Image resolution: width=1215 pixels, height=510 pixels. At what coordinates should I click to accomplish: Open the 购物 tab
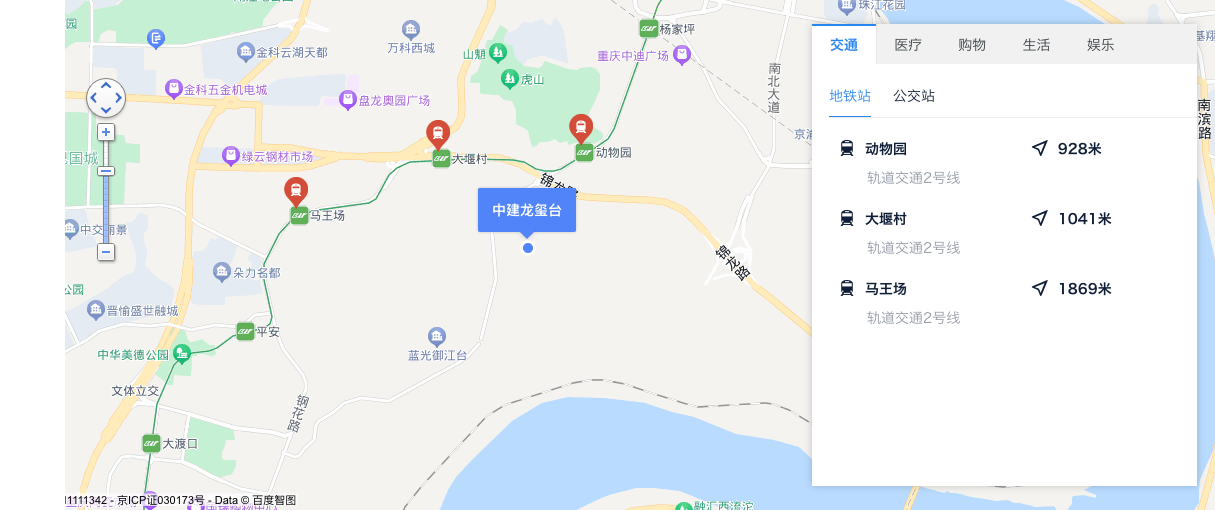[x=972, y=45]
